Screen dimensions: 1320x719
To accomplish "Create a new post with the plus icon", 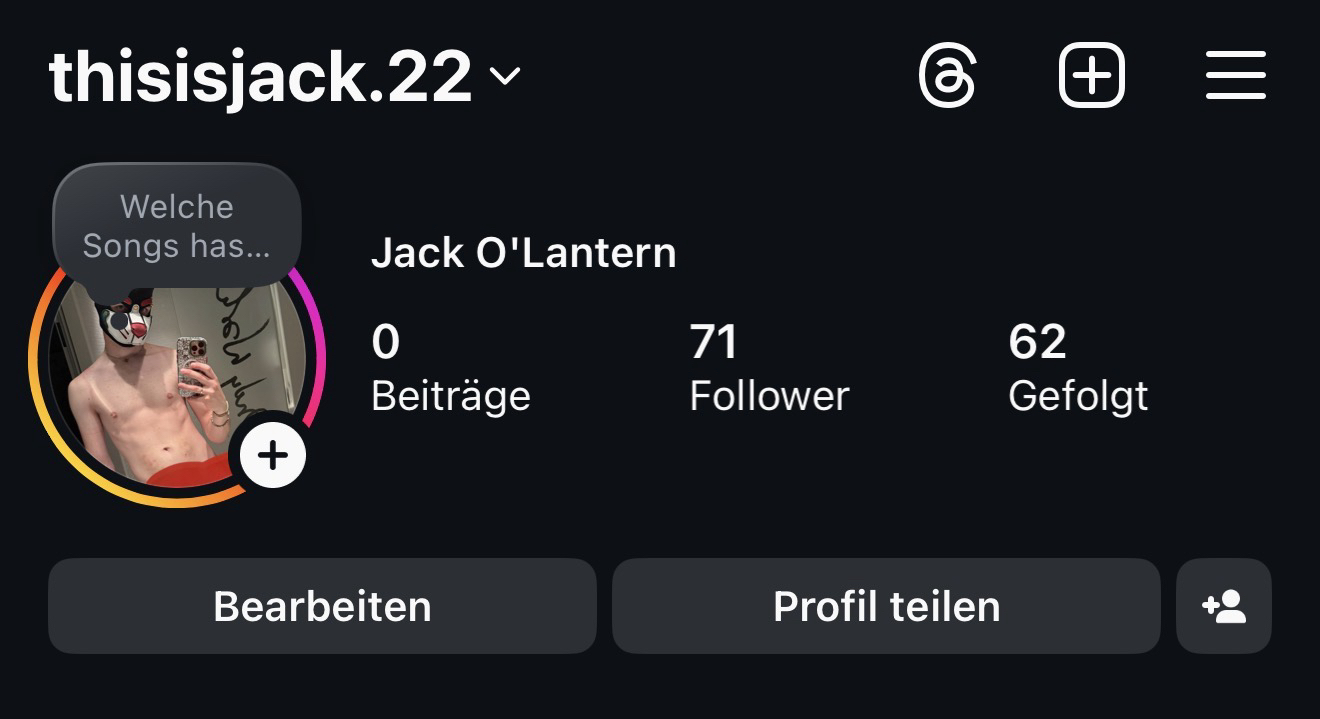I will coord(1091,76).
